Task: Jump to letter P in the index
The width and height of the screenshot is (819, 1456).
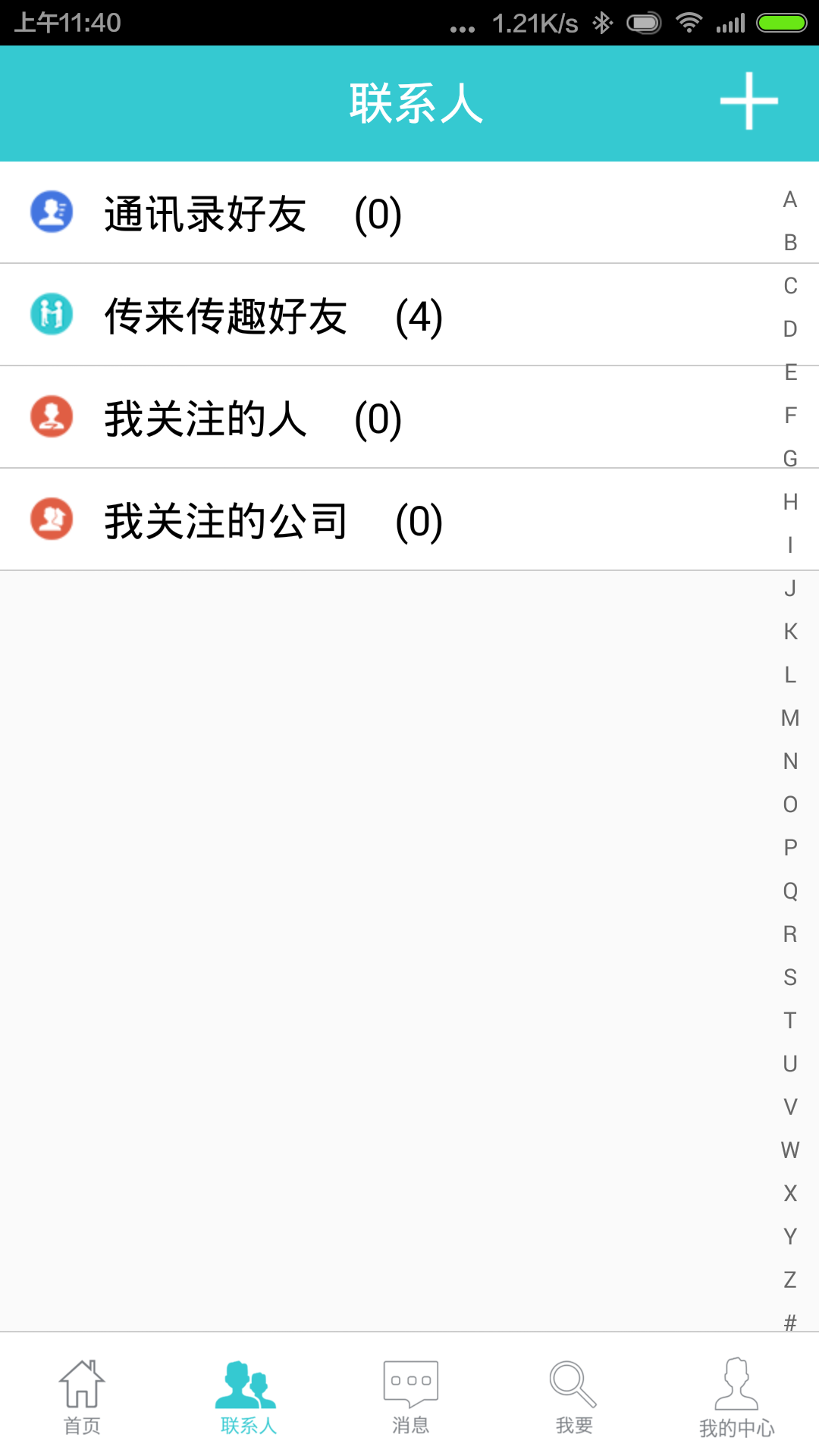Action: (790, 848)
